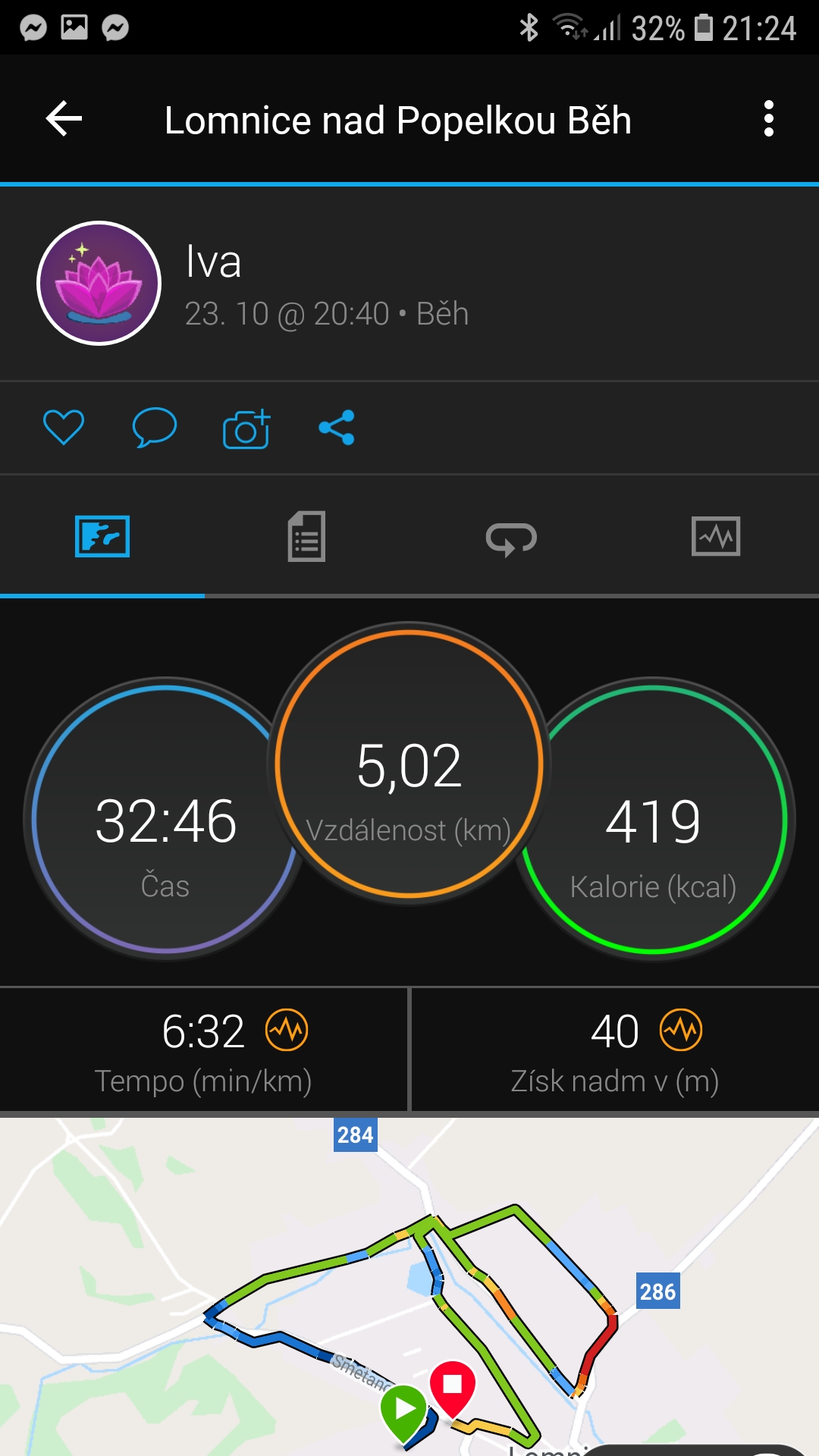Screen dimensions: 819x1456
Task: Go back with the arrow icon
Action: tap(64, 119)
